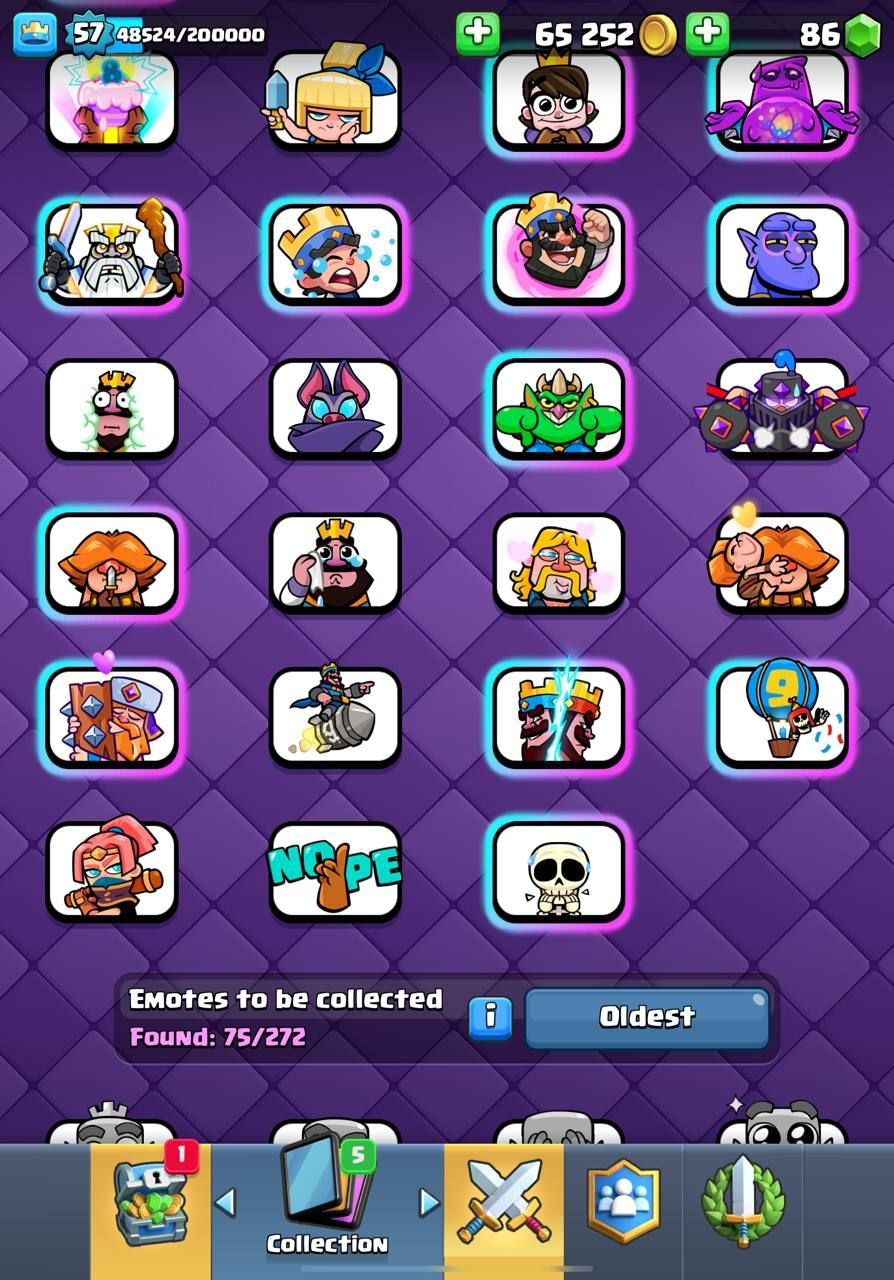Select the green goblin king emote

[x=558, y=408]
